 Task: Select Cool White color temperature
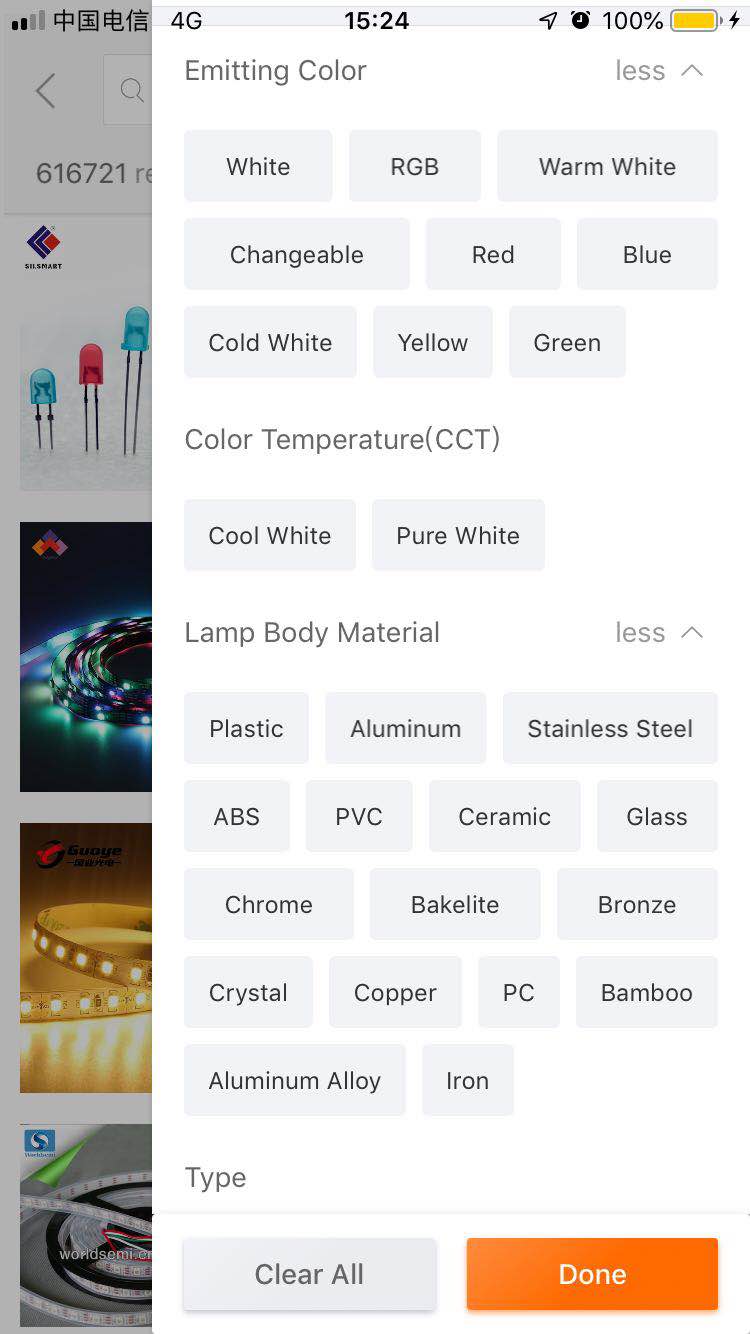tap(269, 535)
